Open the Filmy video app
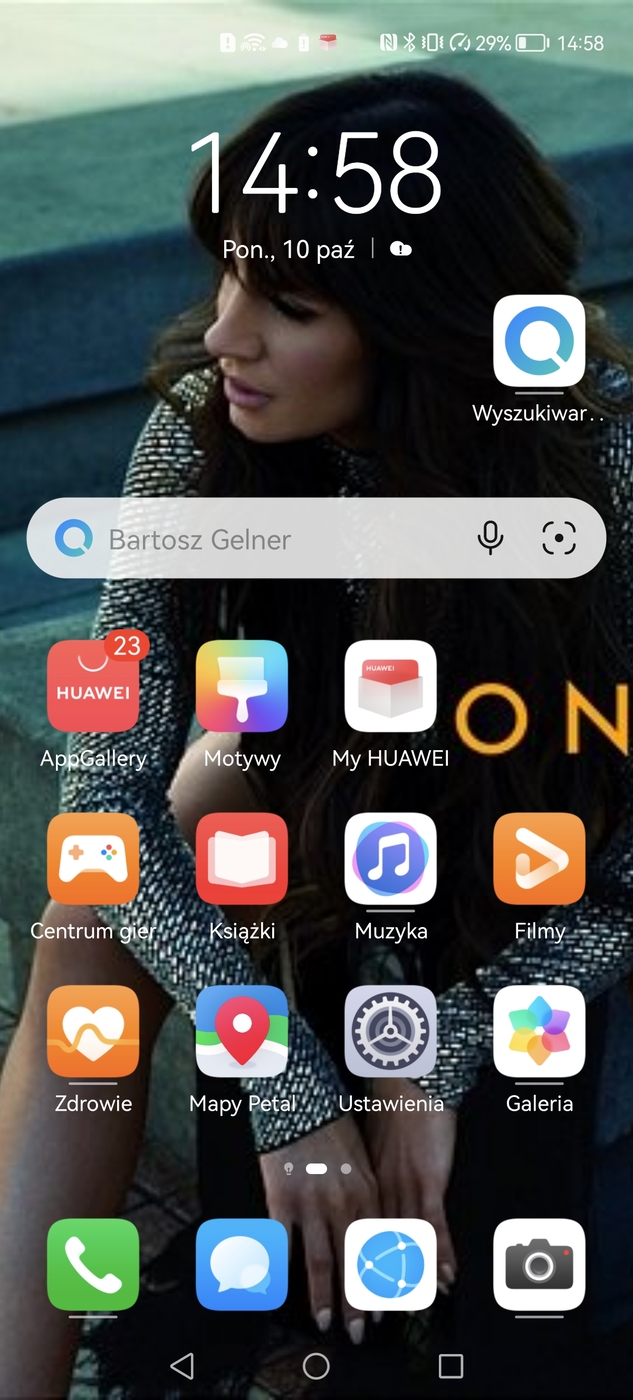This screenshot has height=1400, width=633. pyautogui.click(x=539, y=859)
